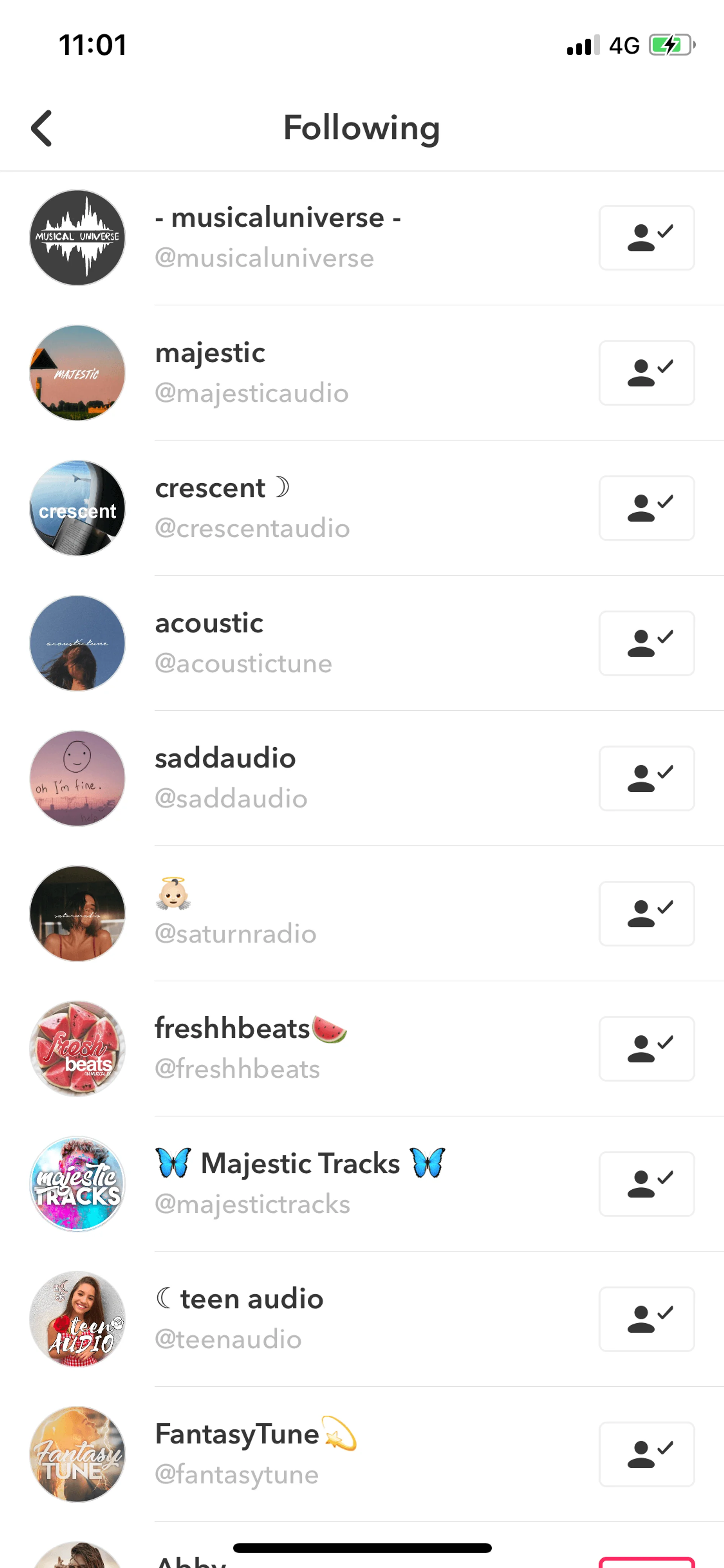The height and width of the screenshot is (1568, 724).
Task: Open the musicaluniverse profile
Action: [x=278, y=237]
